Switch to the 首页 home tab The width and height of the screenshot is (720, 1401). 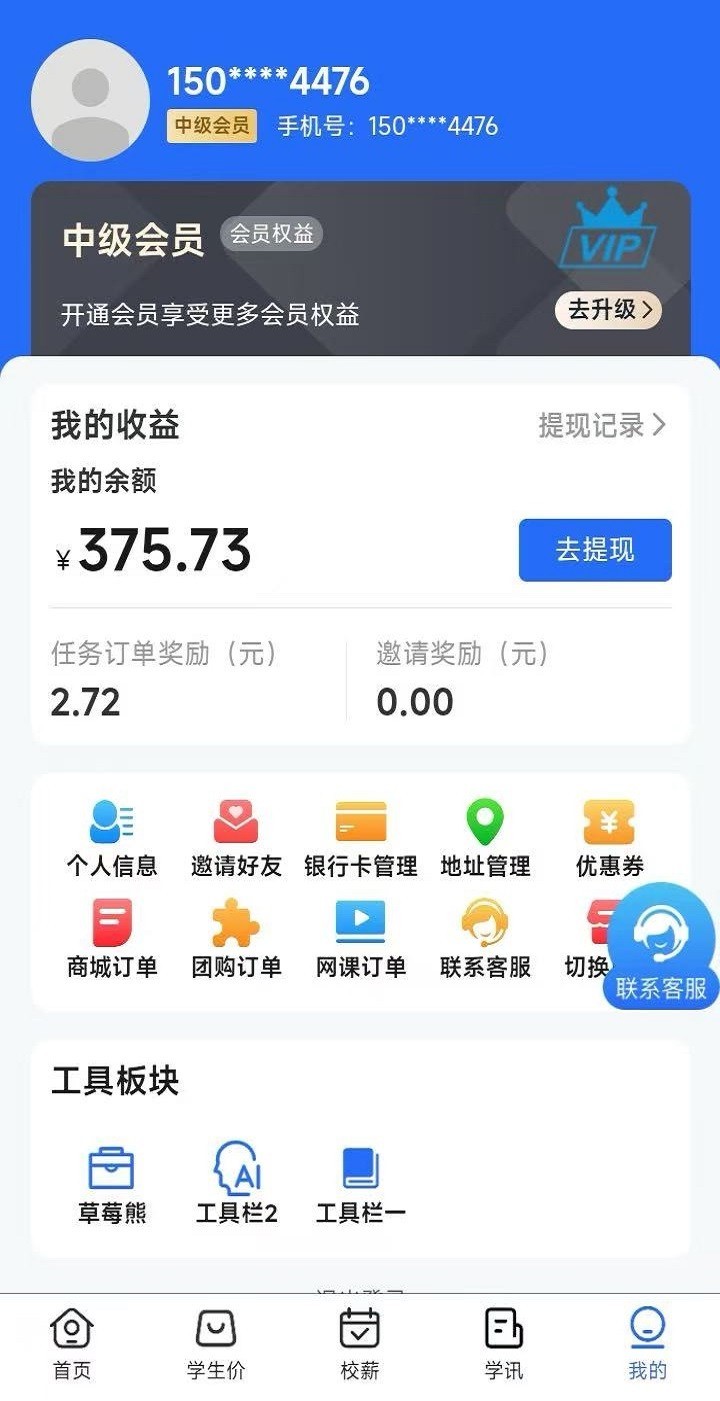(x=72, y=1345)
